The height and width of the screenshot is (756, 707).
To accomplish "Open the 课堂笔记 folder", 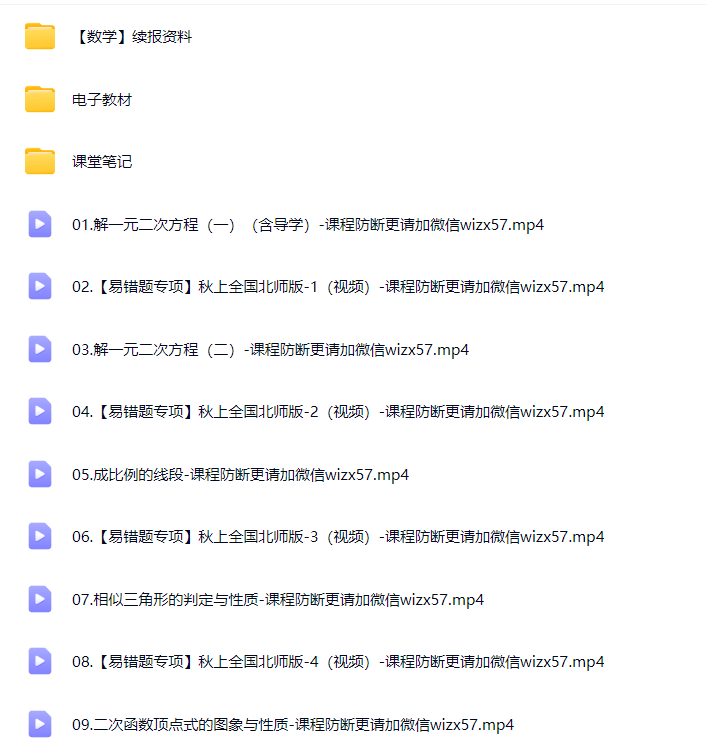I will [x=102, y=161].
